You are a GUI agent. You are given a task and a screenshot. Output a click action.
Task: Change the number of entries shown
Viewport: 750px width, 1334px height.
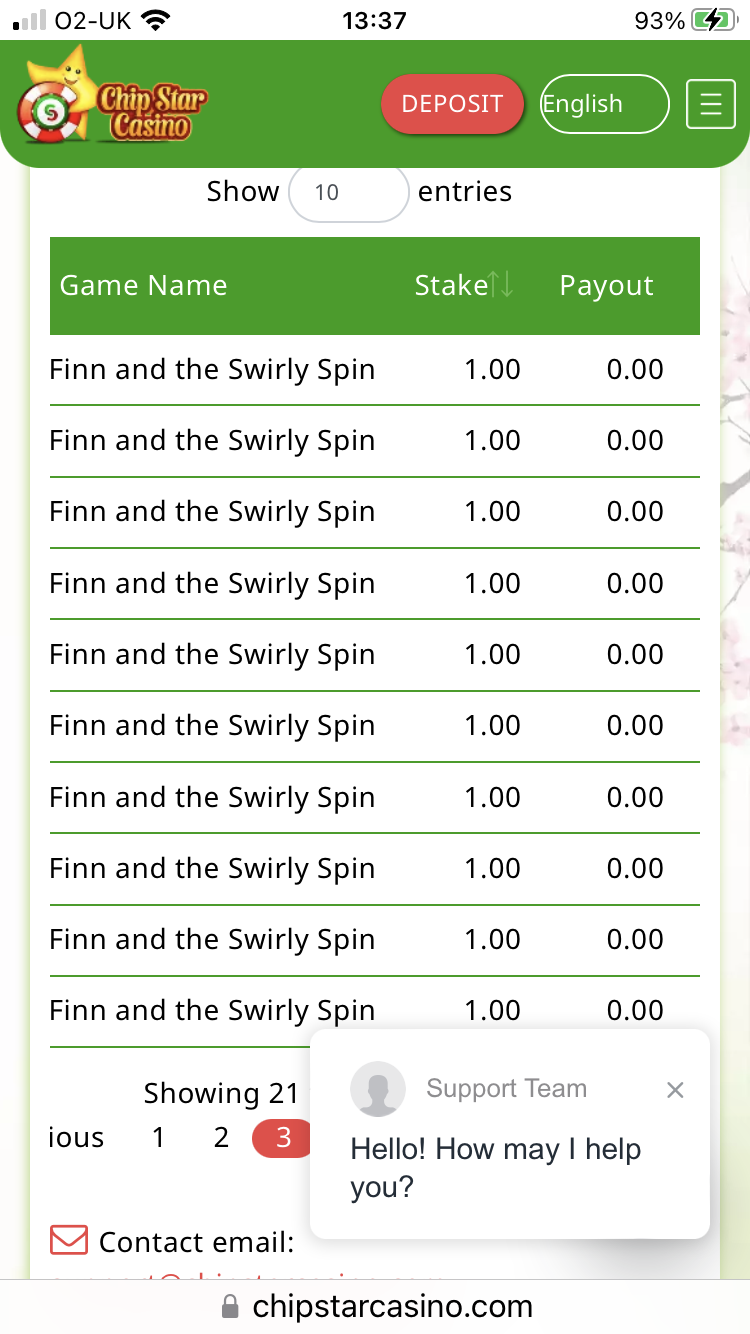348,192
